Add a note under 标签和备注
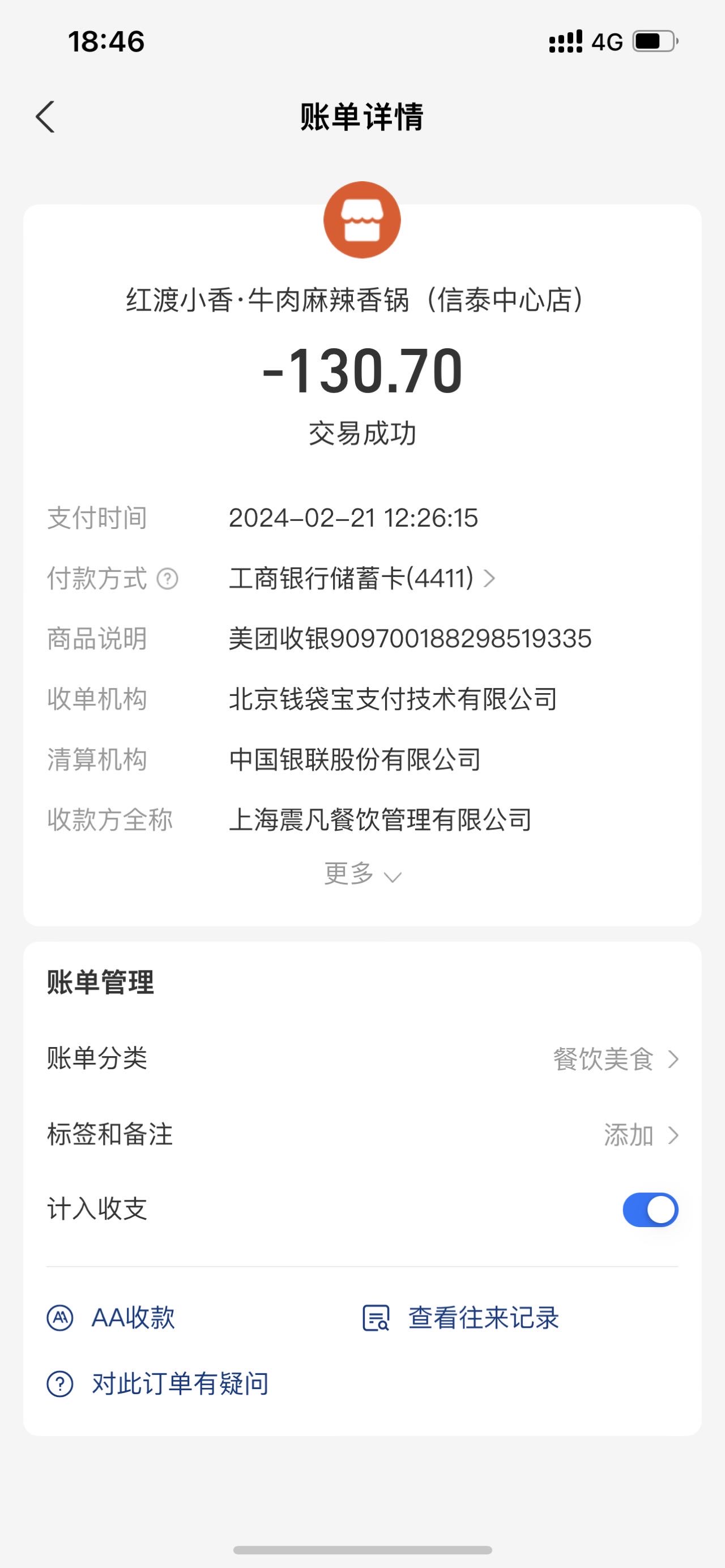725x1568 pixels. pyautogui.click(x=362, y=1135)
